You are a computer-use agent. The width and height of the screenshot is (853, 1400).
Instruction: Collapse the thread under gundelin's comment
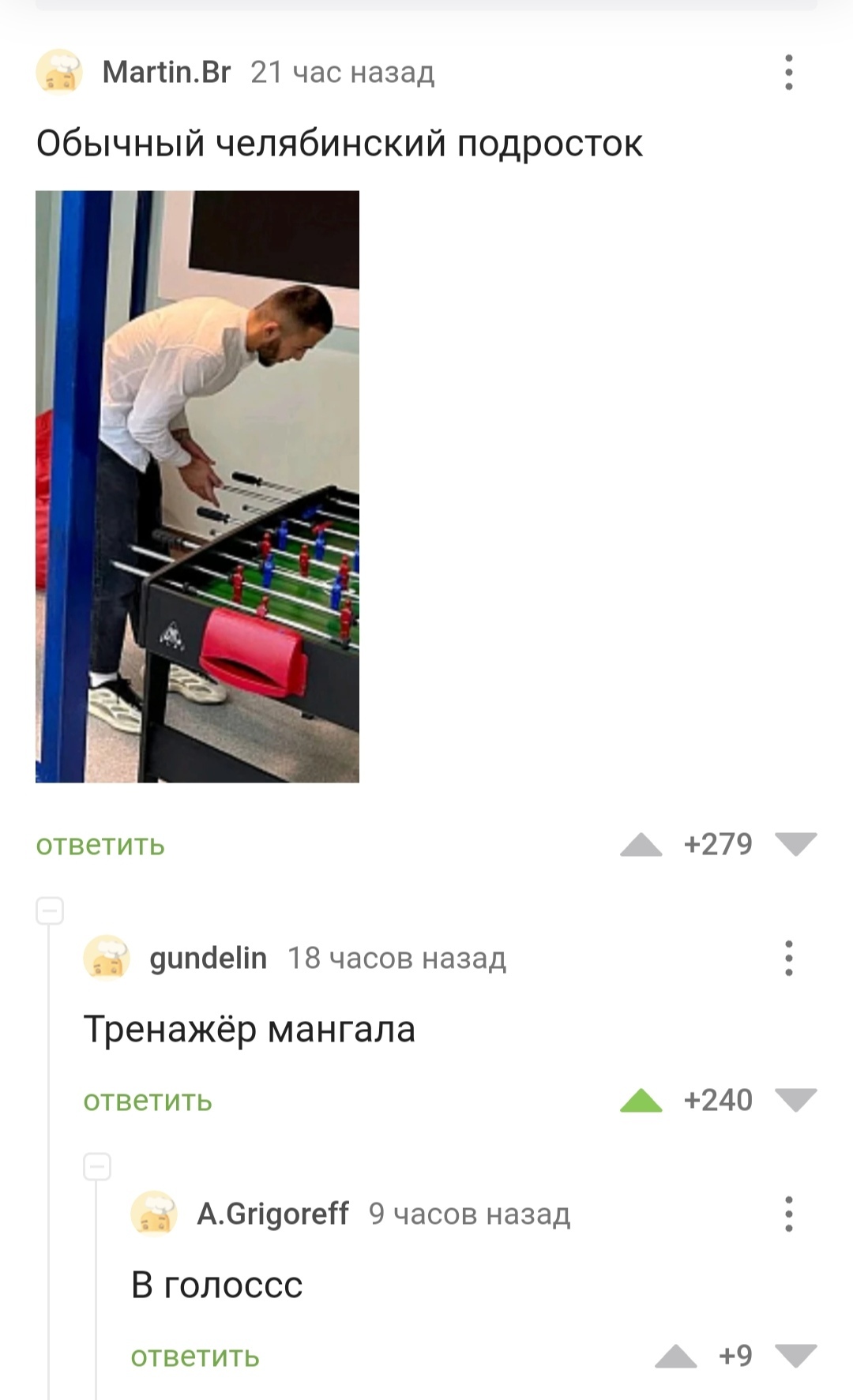point(97,1166)
